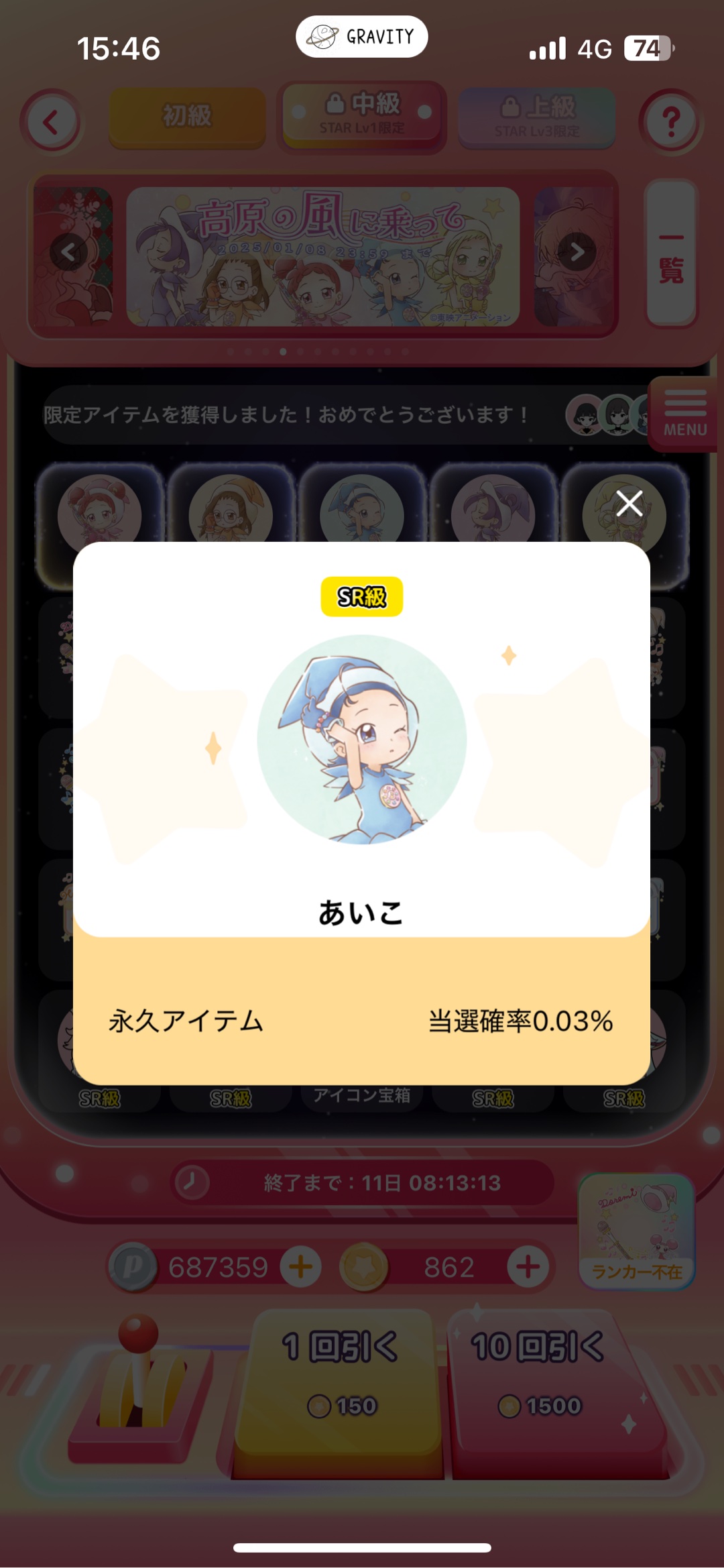Close the あいこ SR item popup
The height and width of the screenshot is (1568, 724).
[629, 503]
